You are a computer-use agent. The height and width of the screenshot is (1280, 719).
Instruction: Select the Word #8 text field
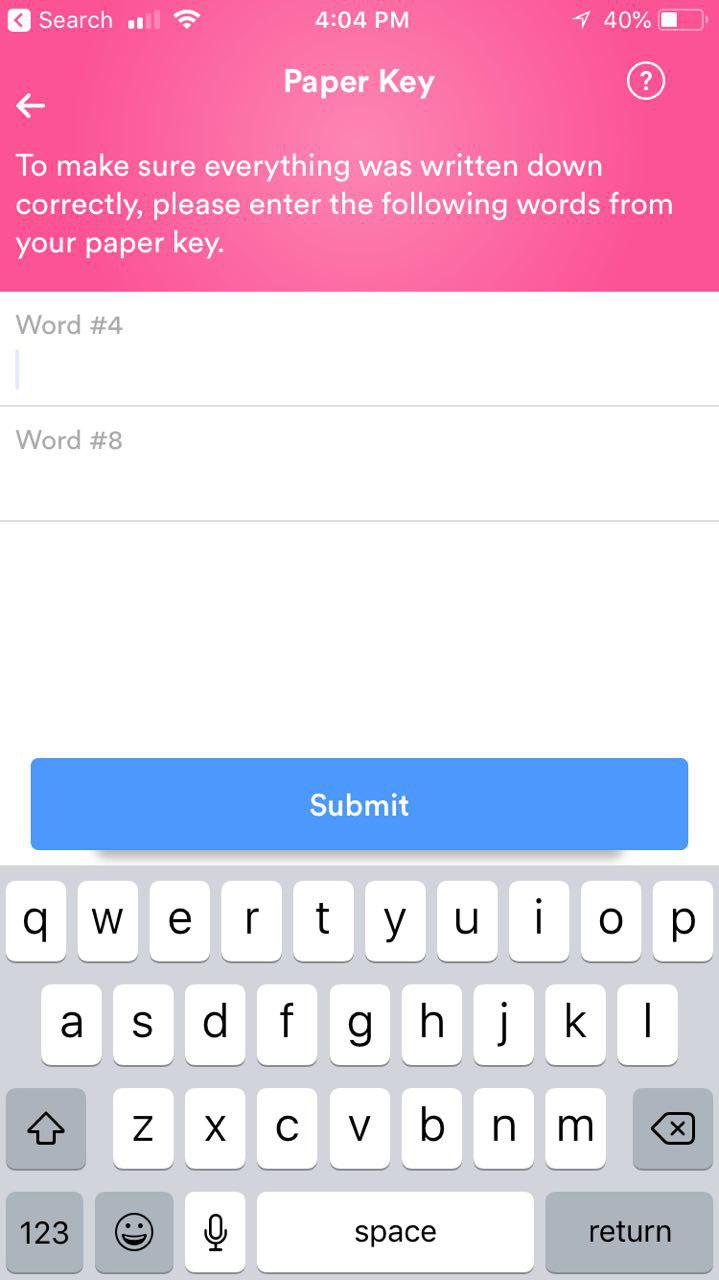[x=359, y=484]
